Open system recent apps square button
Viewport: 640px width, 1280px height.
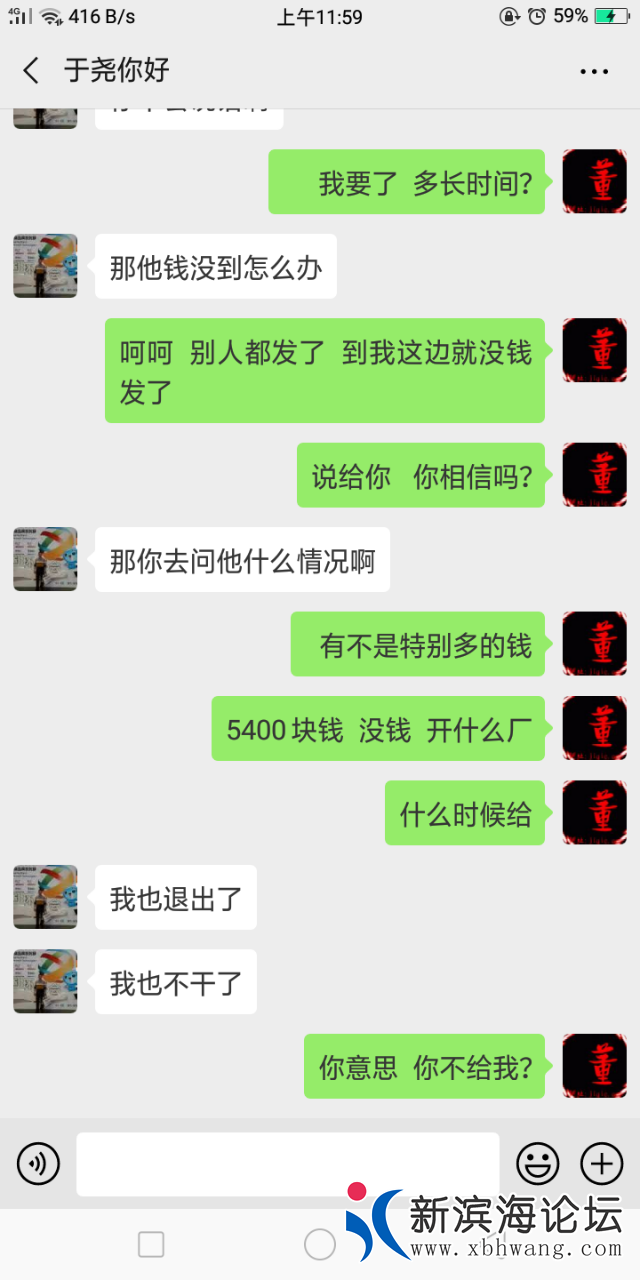[x=151, y=1244]
